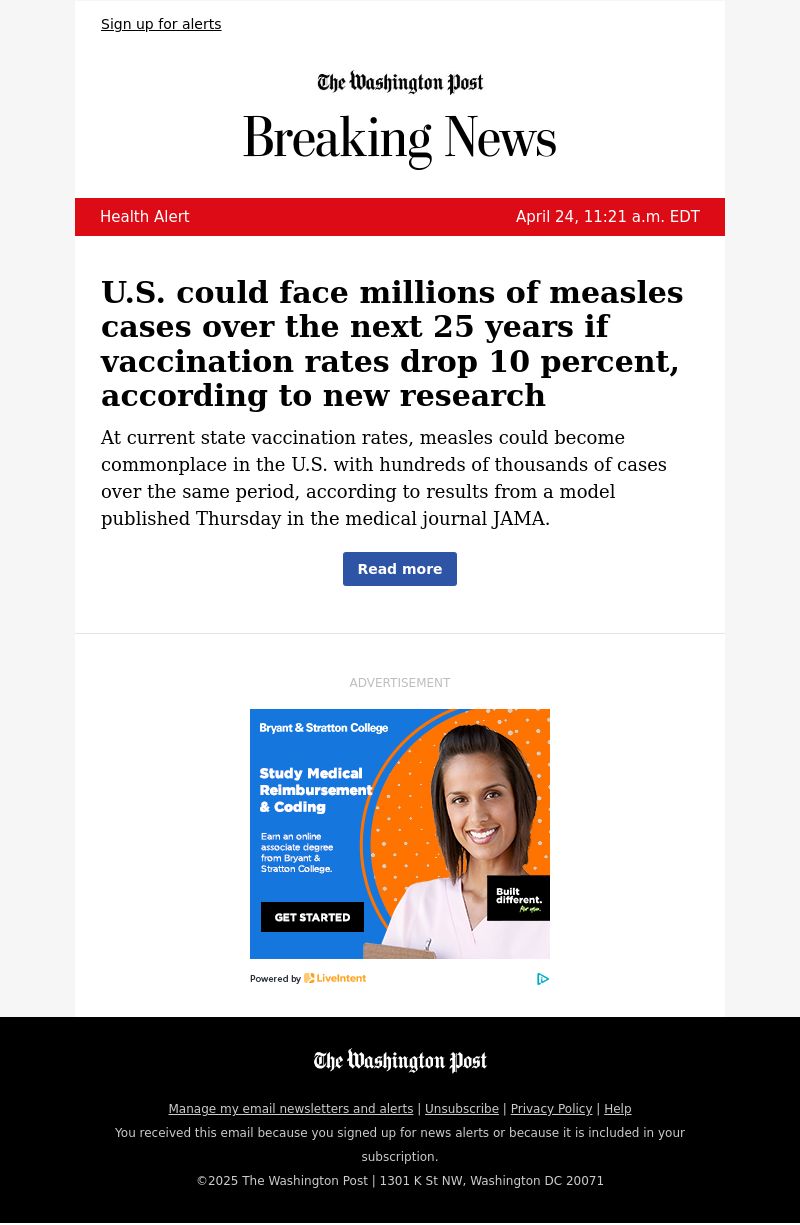Viewport: 800px width, 1225px height.
Task: Open the Bryant & Stratton College ad
Action: (x=400, y=834)
